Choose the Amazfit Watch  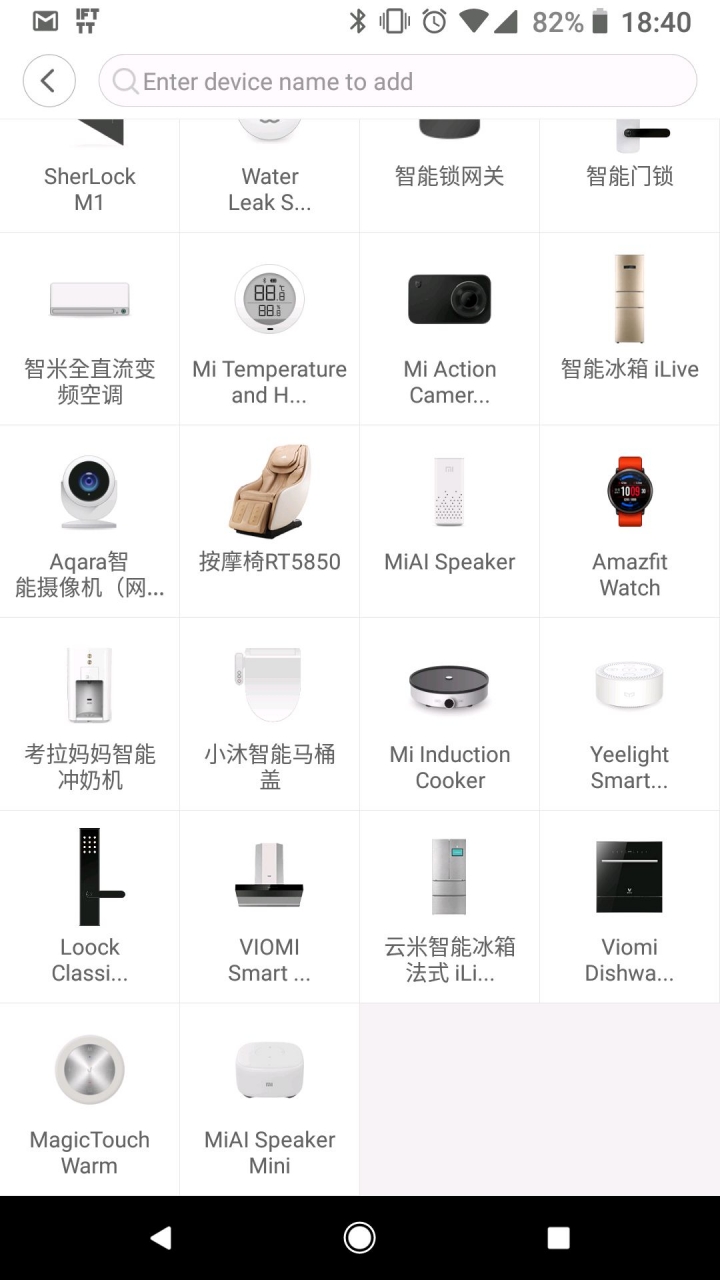click(x=630, y=521)
